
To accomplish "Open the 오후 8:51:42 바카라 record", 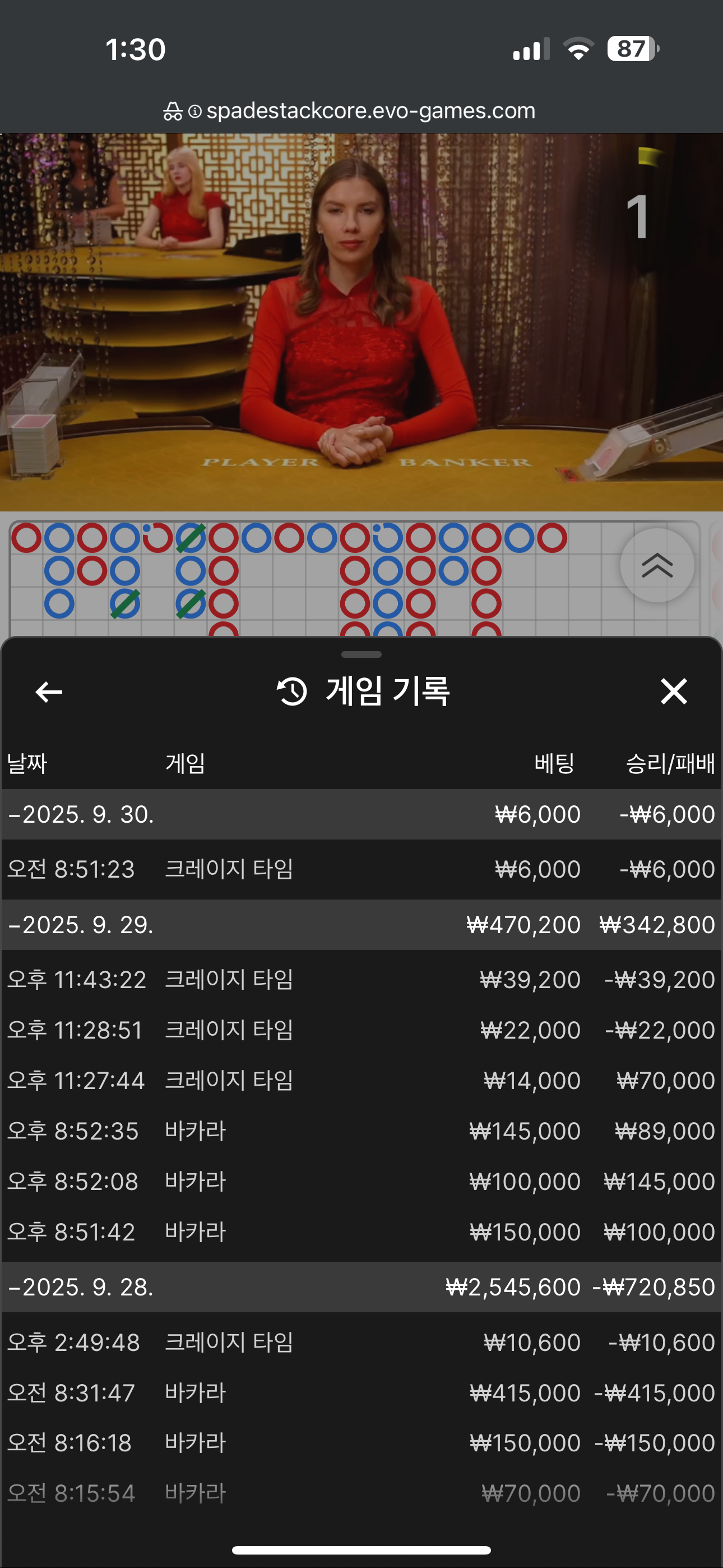I will click(360, 1232).
